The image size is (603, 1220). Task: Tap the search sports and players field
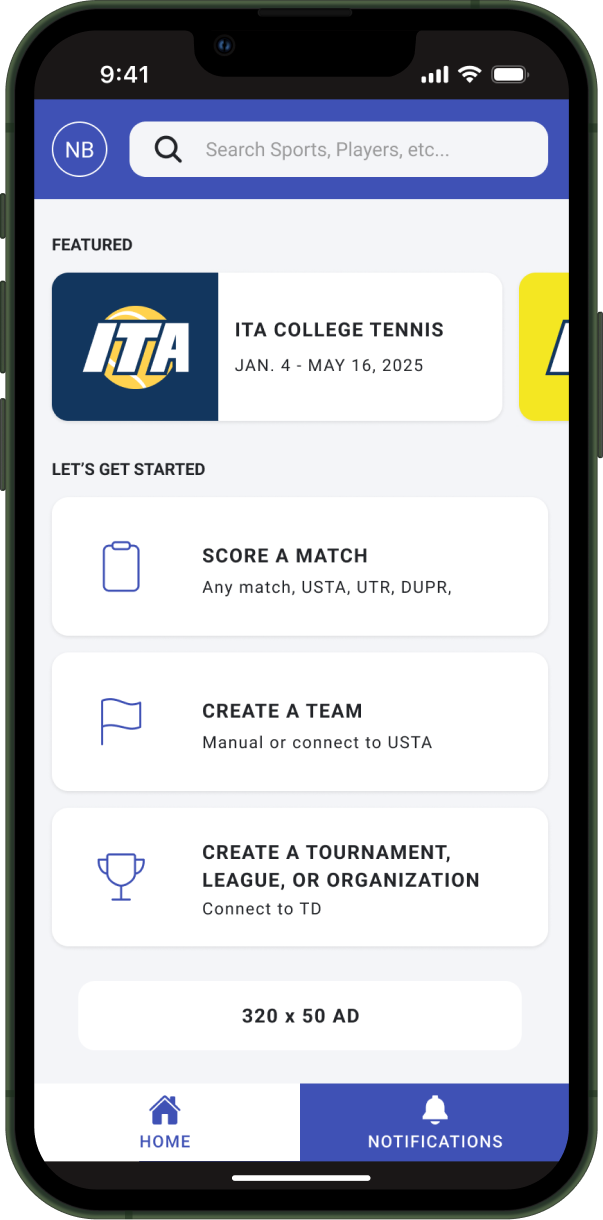pyautogui.click(x=338, y=150)
